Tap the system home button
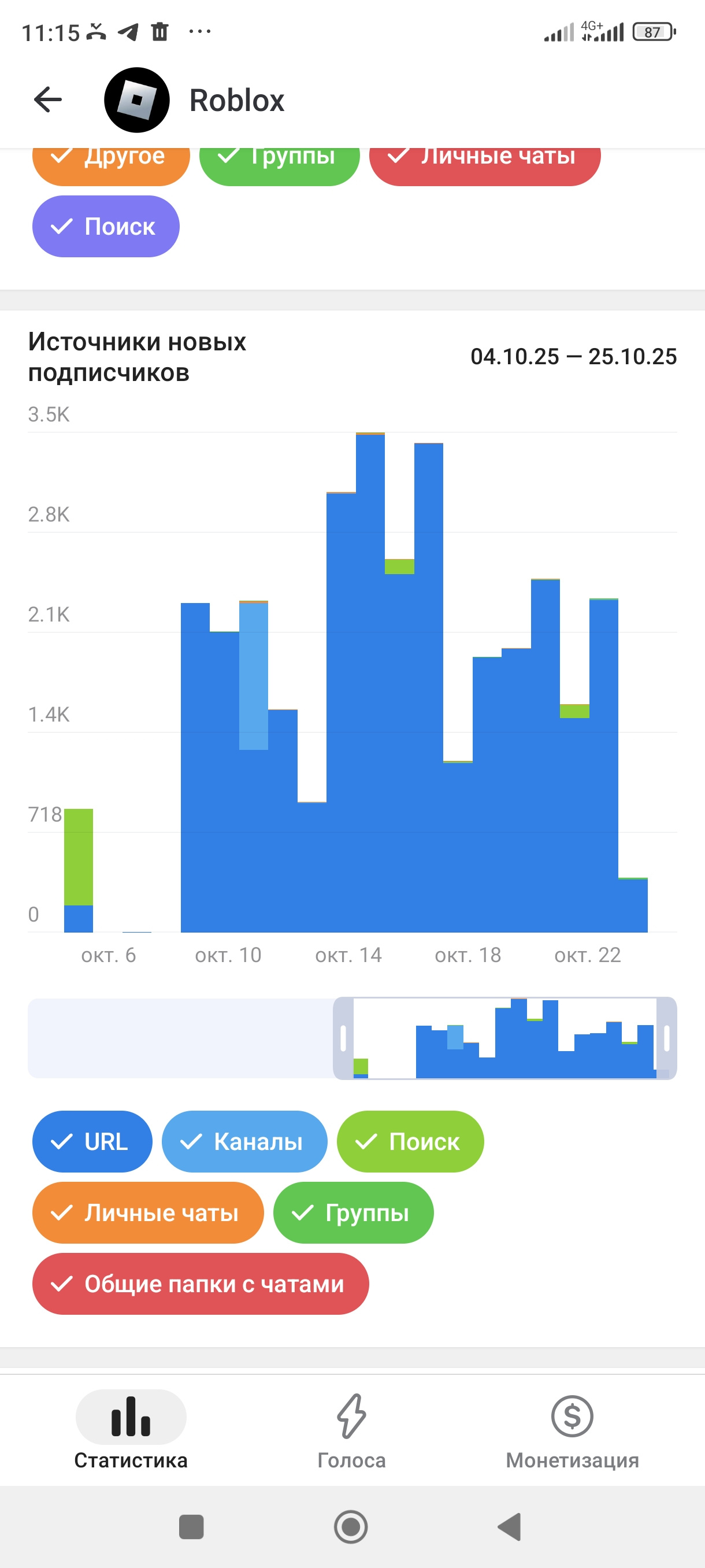This screenshot has height=1568, width=705. pos(351,1526)
